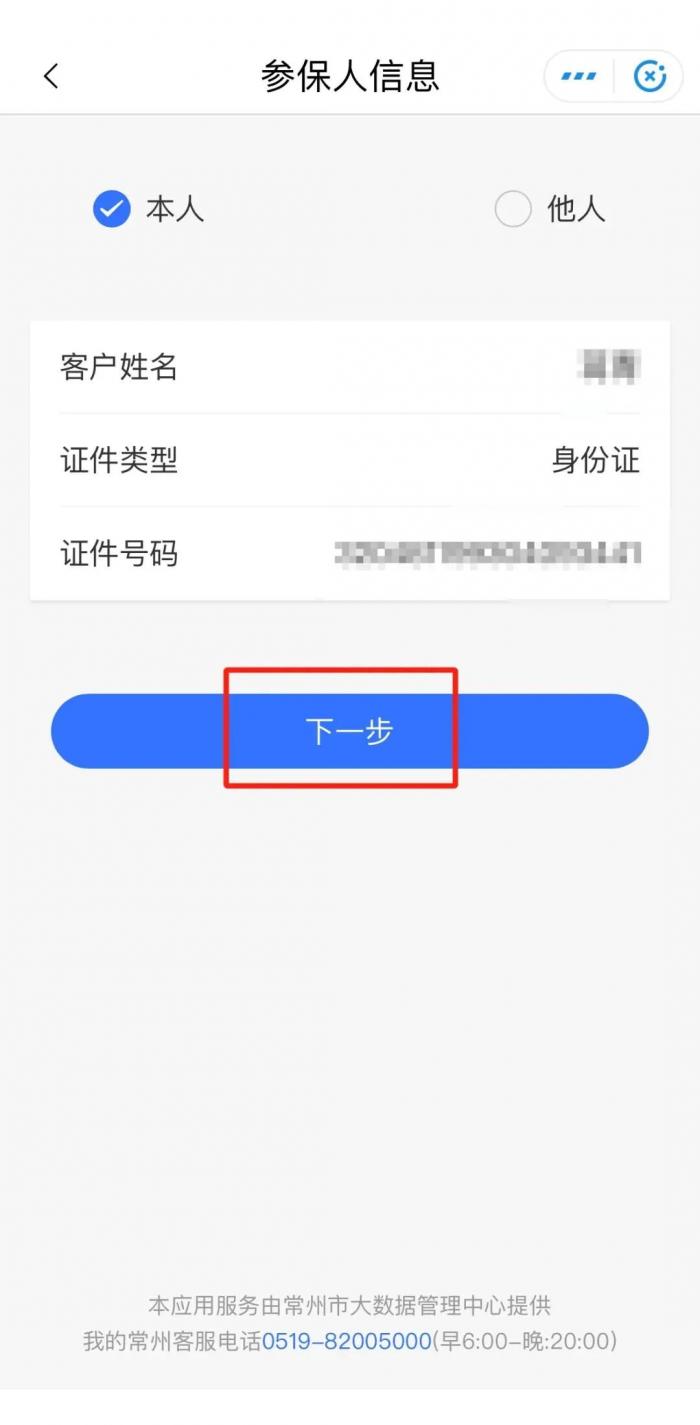700x1425 pixels.
Task: Close the mini program with the circle icon
Action: pos(650,76)
